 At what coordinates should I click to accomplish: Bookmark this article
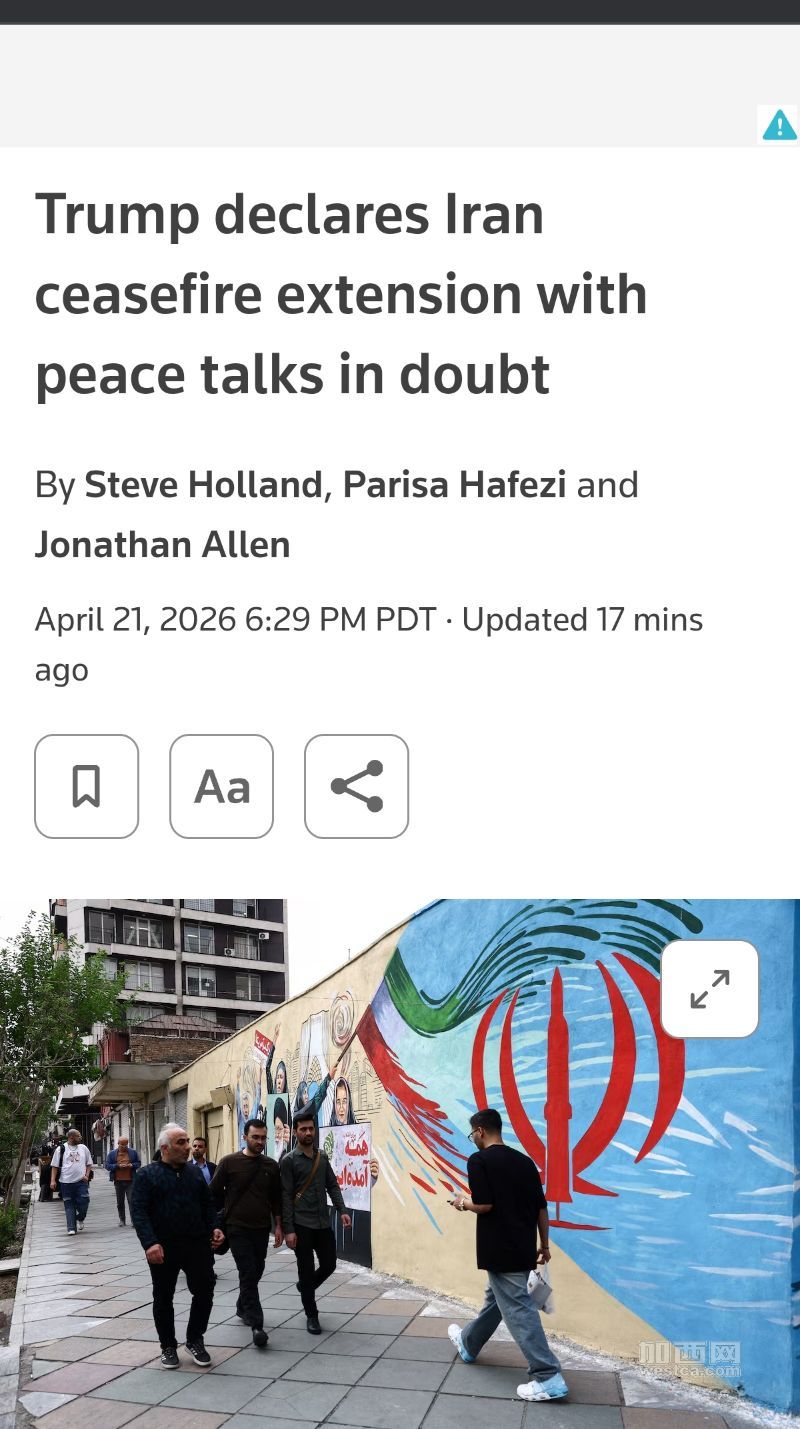point(86,786)
